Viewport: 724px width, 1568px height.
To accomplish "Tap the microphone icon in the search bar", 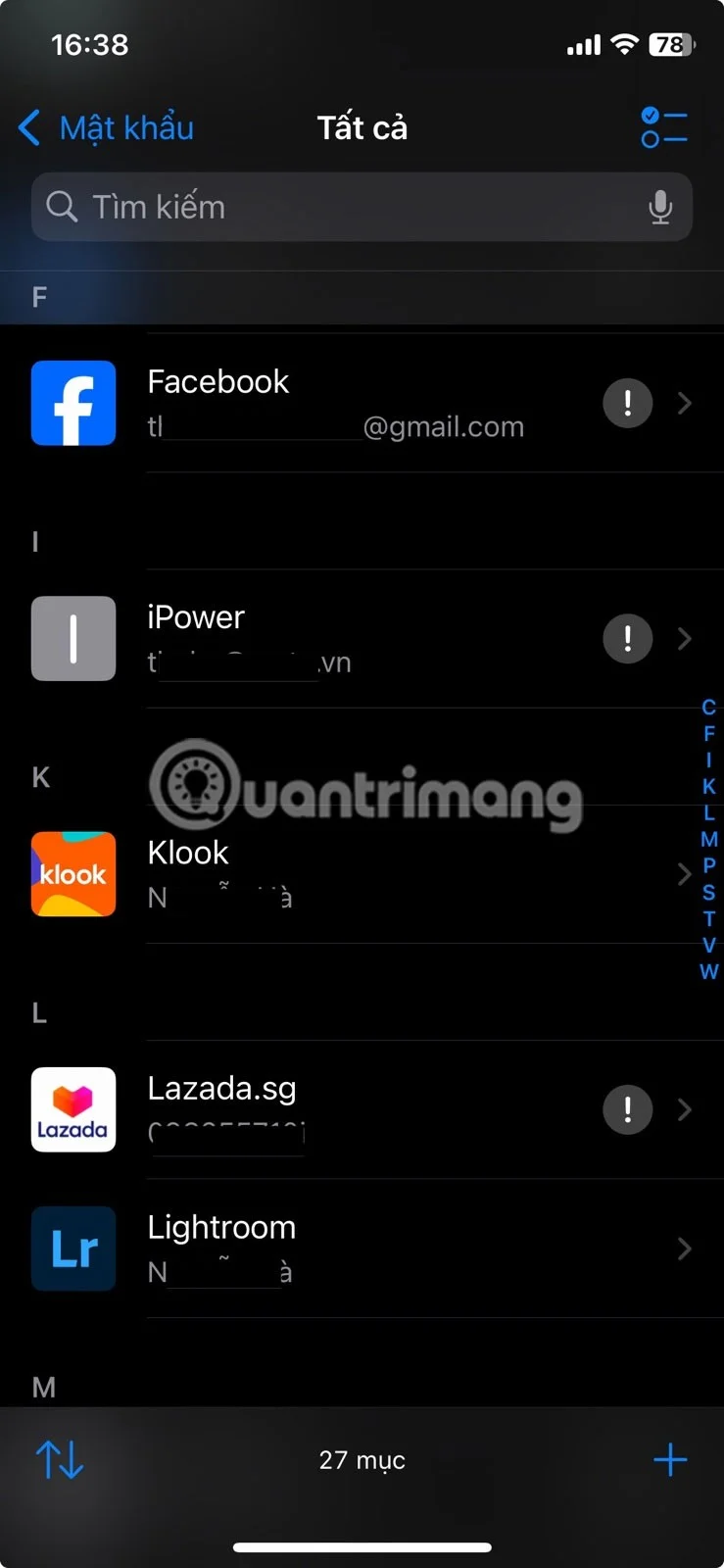I will click(660, 207).
